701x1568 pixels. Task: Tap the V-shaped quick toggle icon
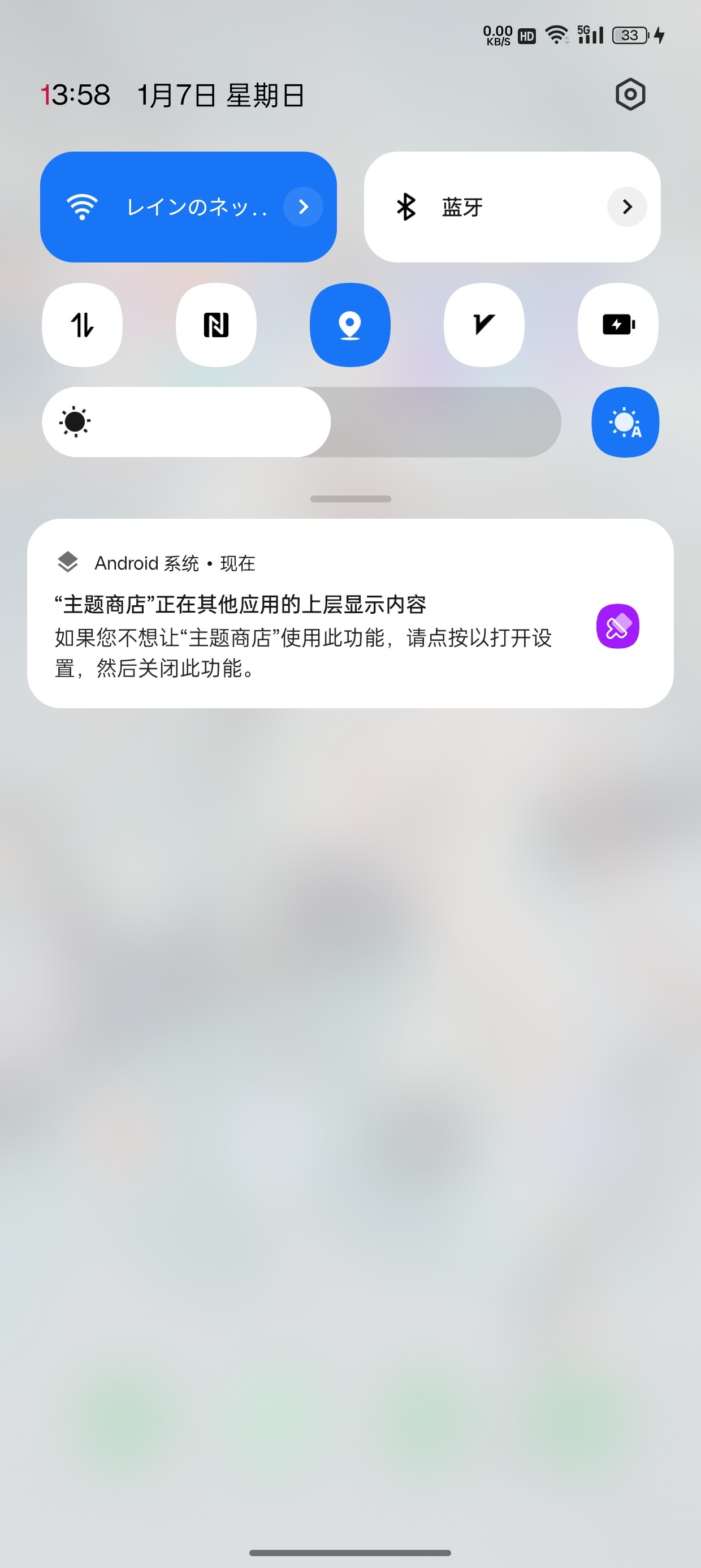pos(484,325)
